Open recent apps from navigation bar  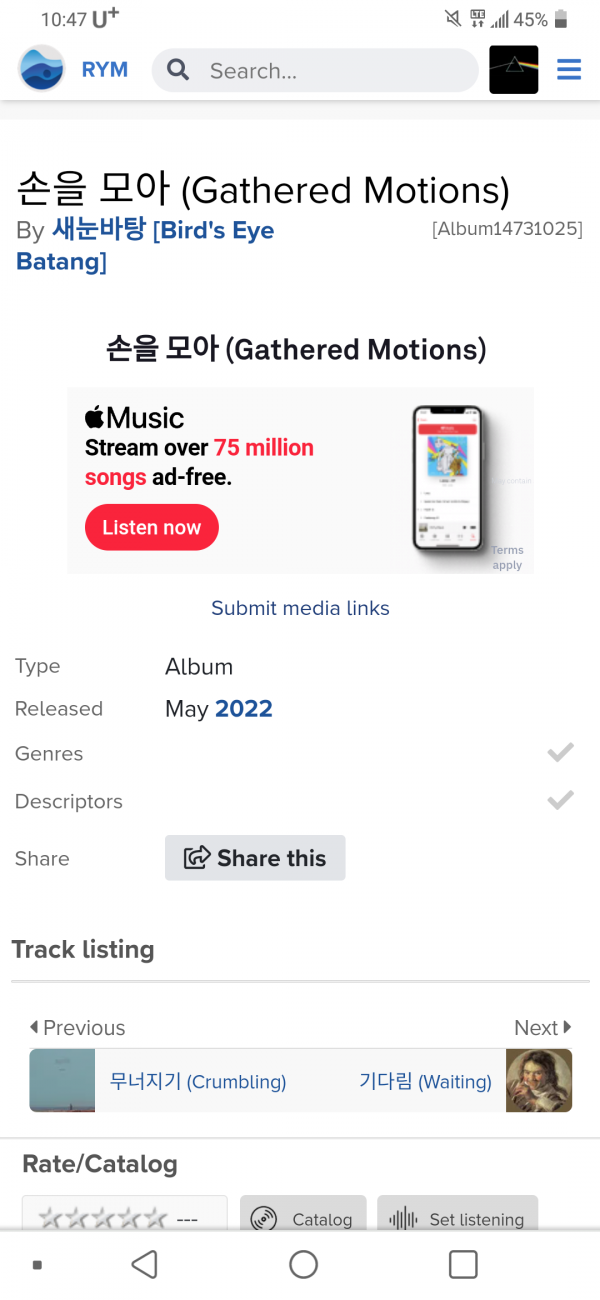coord(463,1265)
